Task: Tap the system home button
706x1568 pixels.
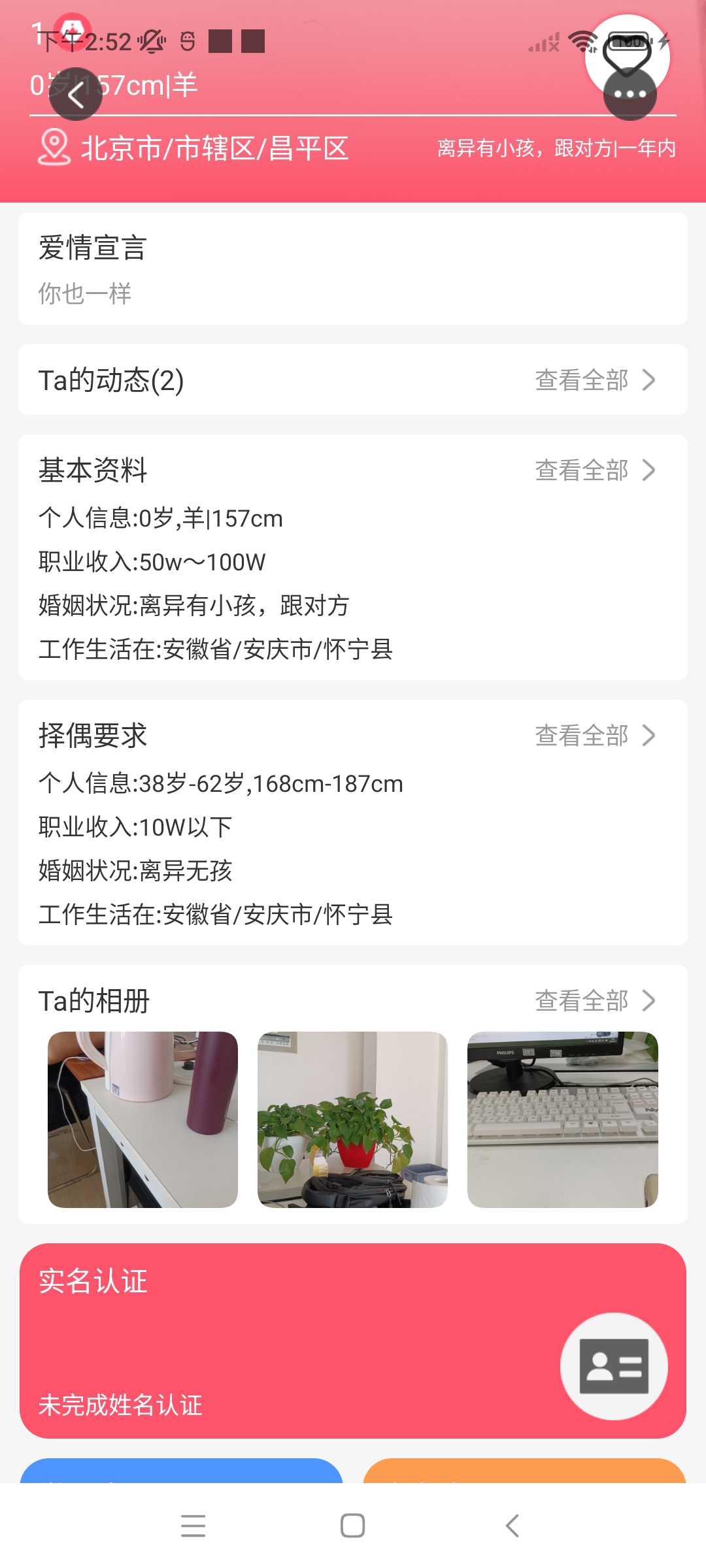Action: [353, 1526]
